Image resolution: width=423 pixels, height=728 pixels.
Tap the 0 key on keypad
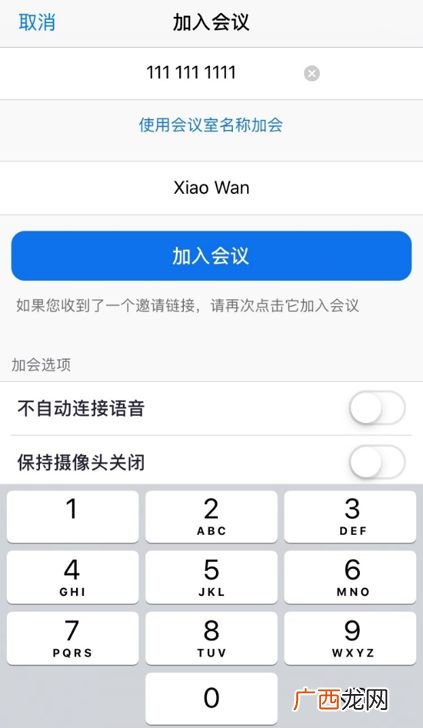click(x=211, y=698)
